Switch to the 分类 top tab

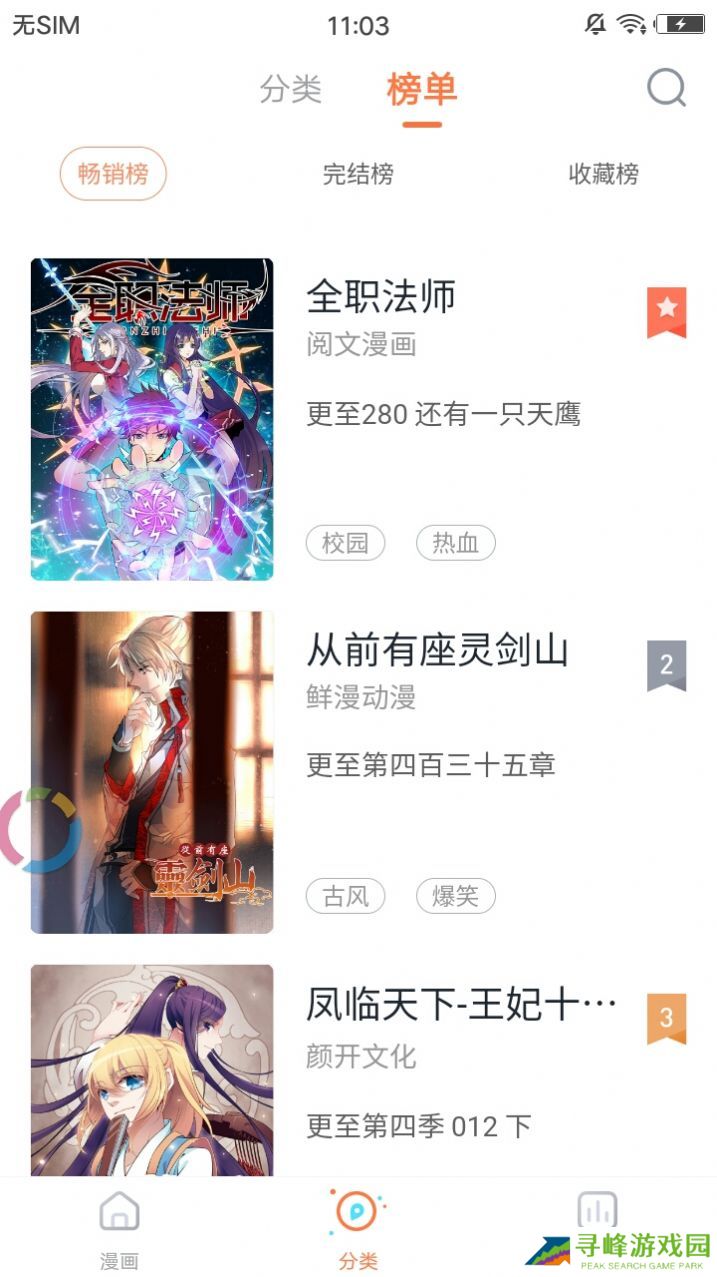pyautogui.click(x=290, y=90)
